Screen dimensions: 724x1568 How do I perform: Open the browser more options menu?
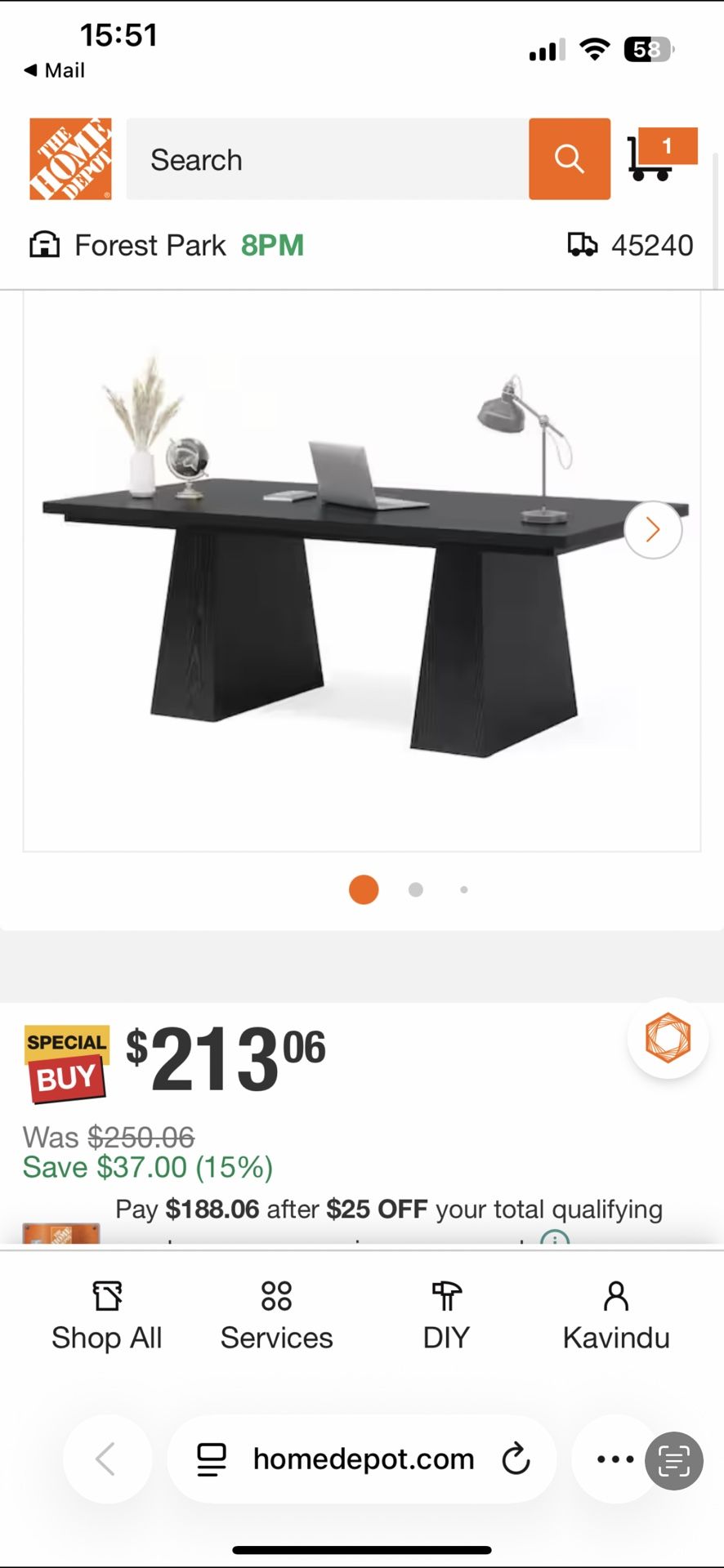coord(615,1459)
